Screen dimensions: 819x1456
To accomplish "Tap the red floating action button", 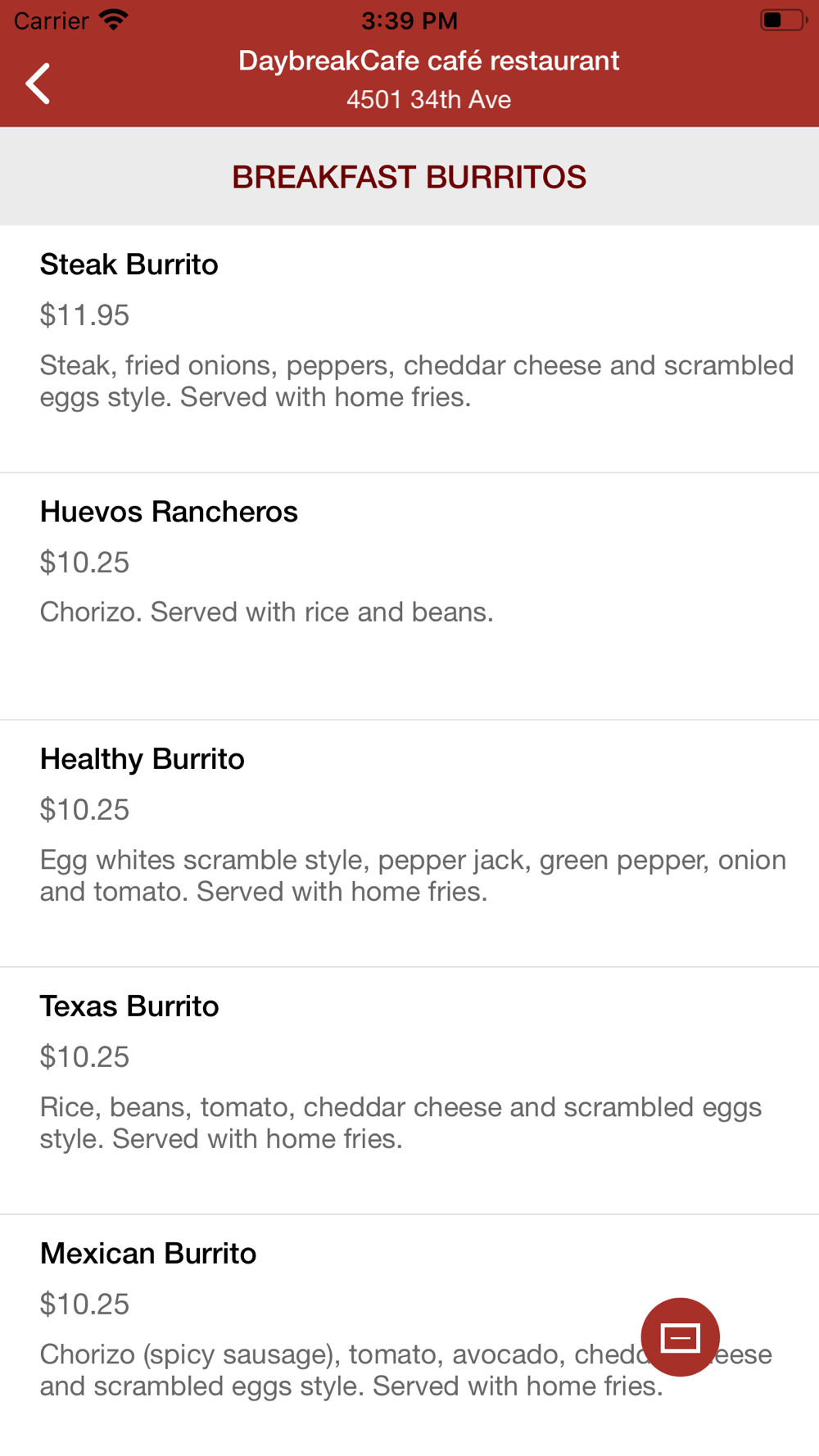I will click(x=680, y=1337).
